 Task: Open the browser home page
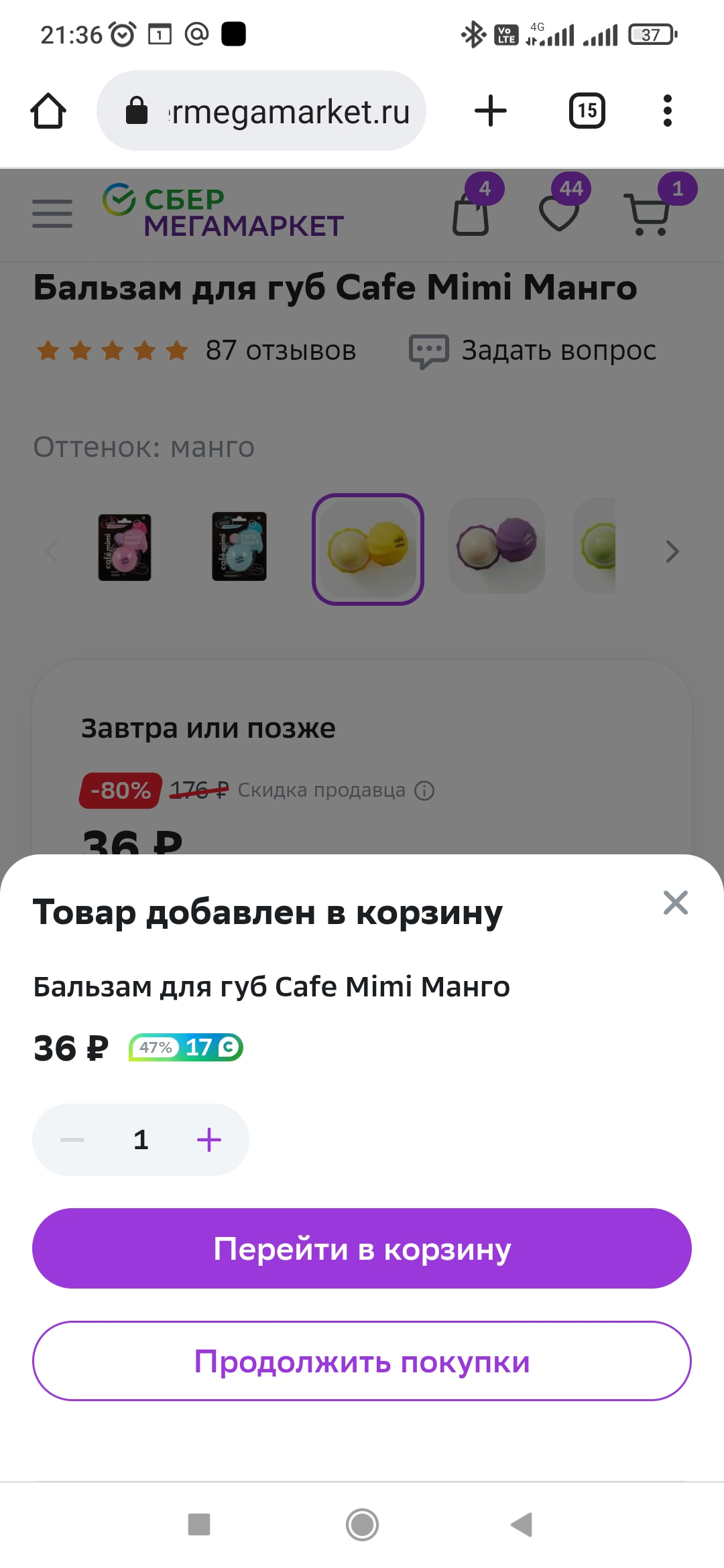(x=48, y=111)
